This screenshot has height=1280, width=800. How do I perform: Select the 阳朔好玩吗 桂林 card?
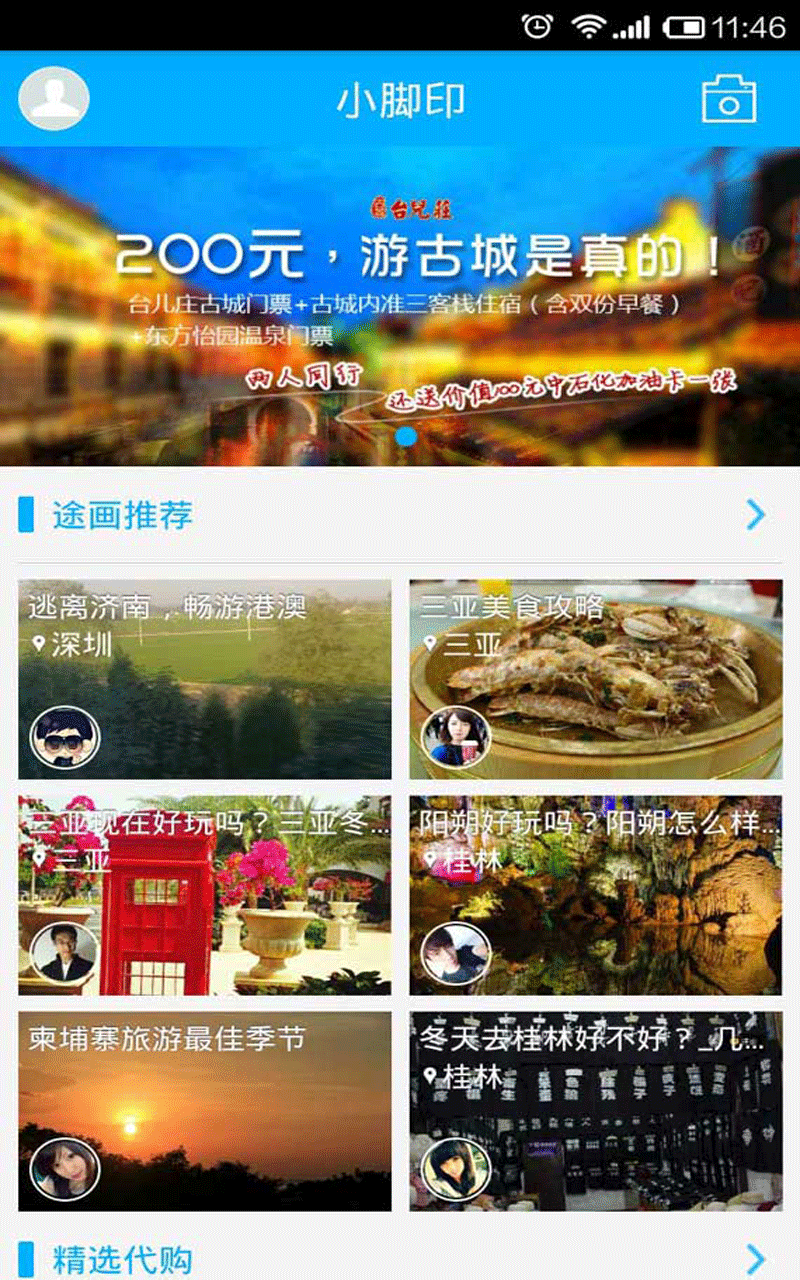tap(595, 895)
